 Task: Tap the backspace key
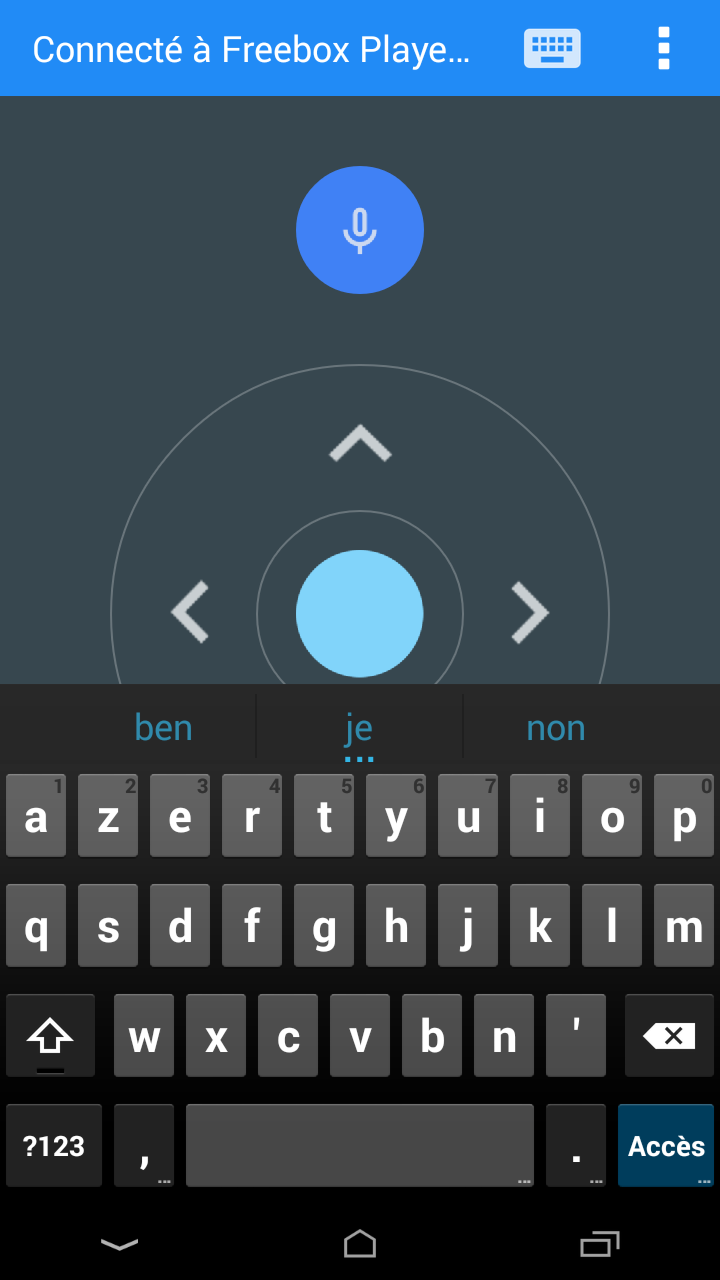[x=669, y=1037]
